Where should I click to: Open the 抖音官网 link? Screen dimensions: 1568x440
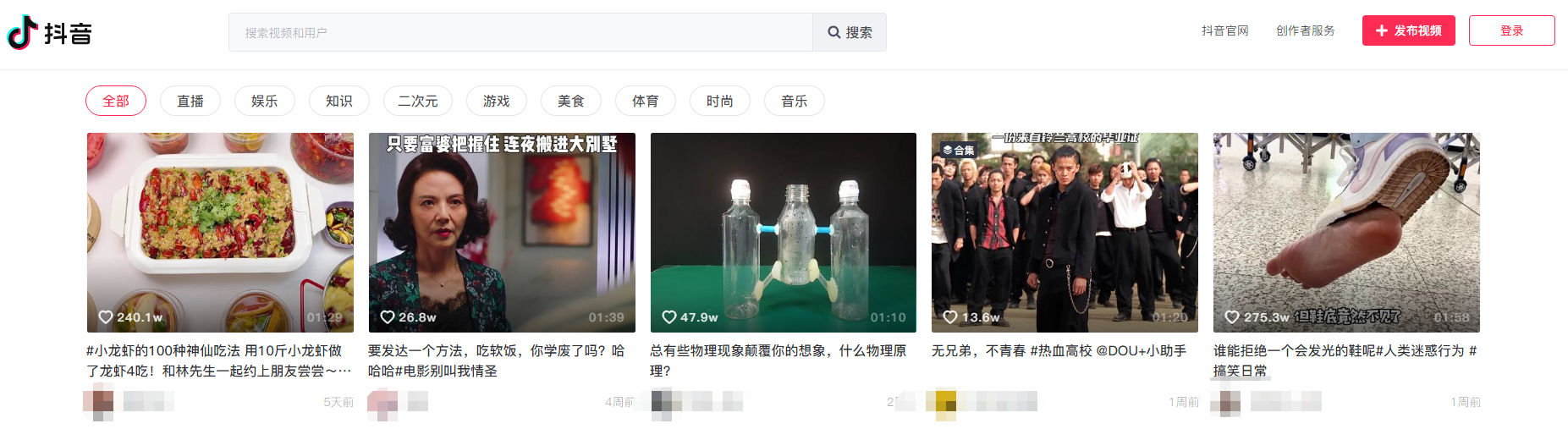1224,30
